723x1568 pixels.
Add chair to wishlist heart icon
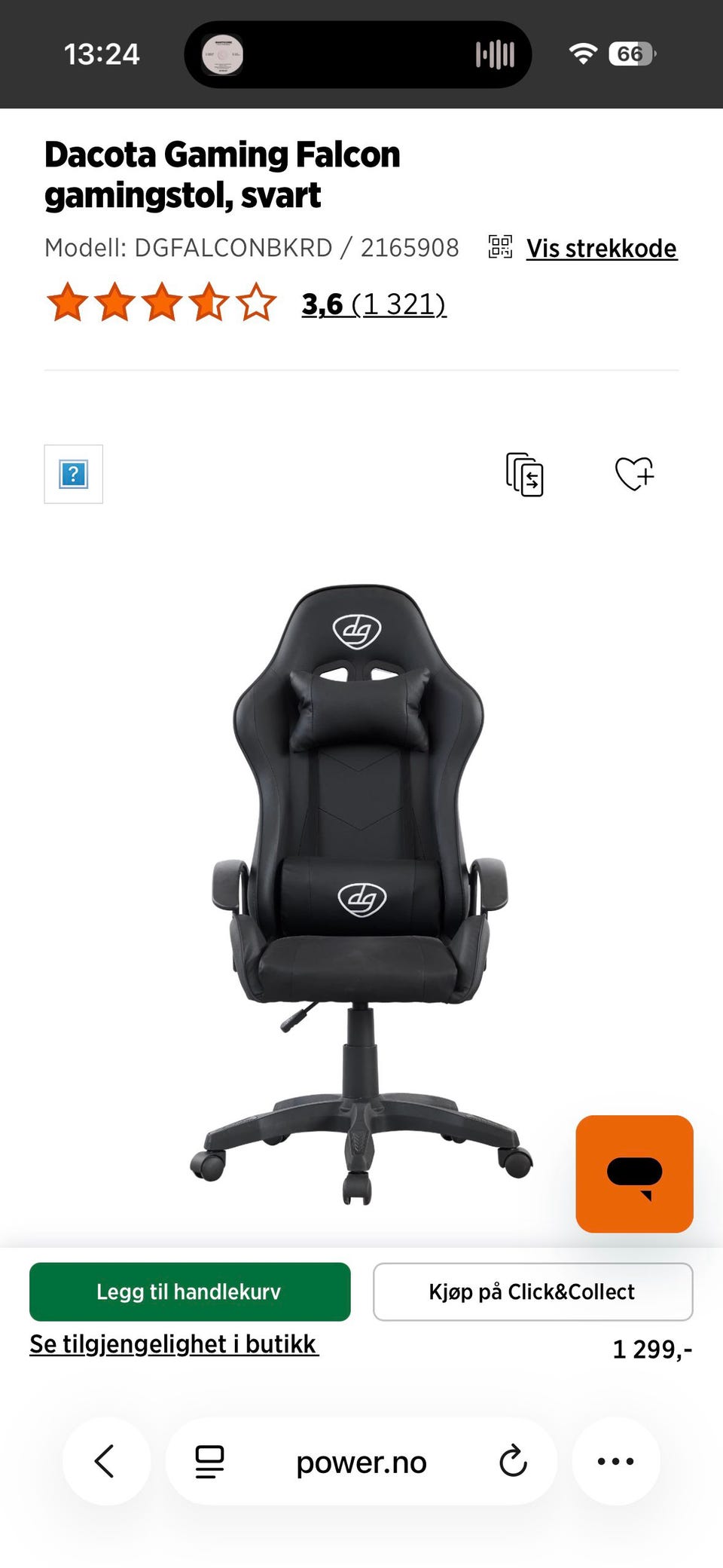point(634,474)
